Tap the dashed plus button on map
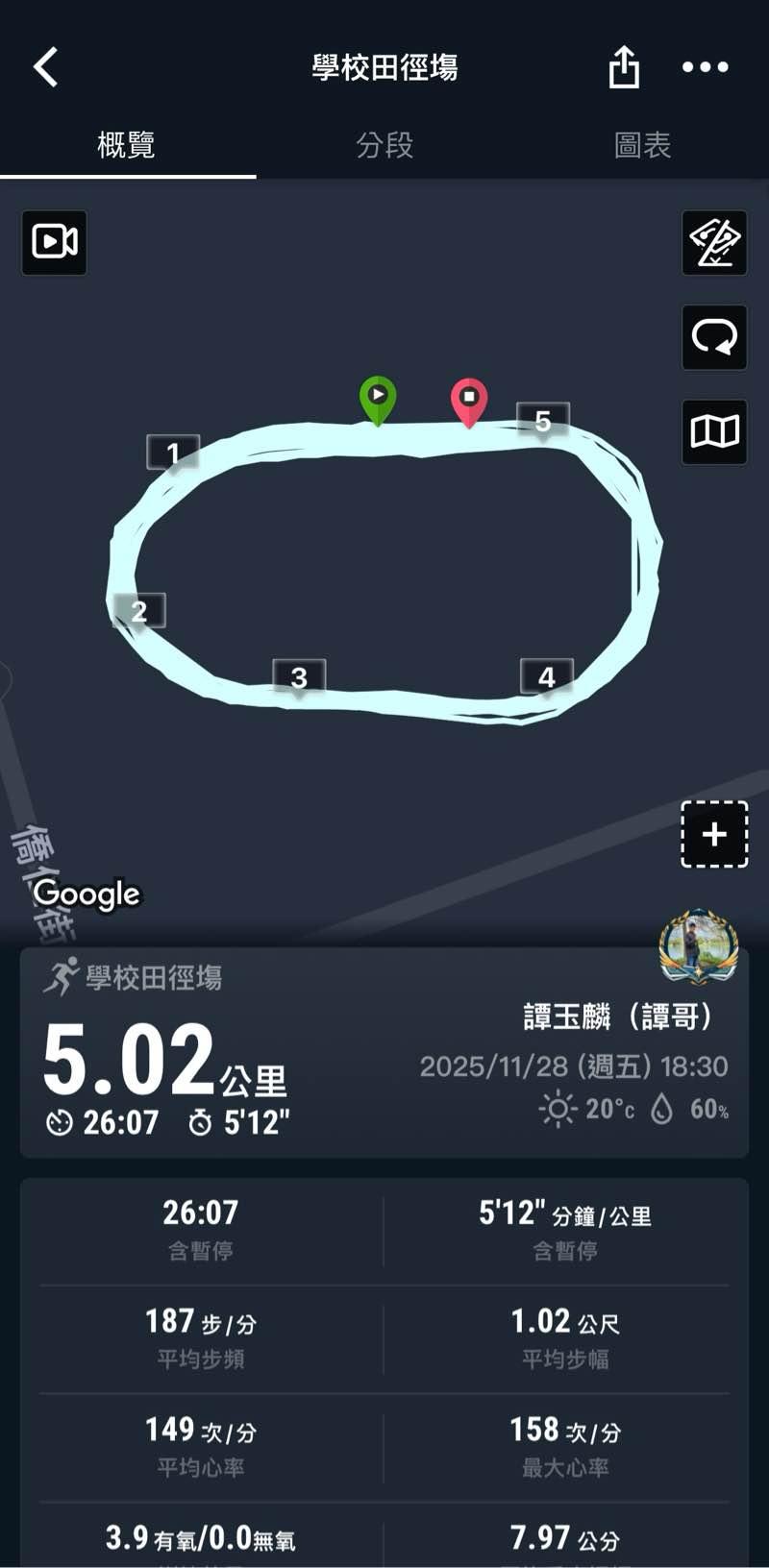This screenshot has width=769, height=1568. (x=714, y=834)
